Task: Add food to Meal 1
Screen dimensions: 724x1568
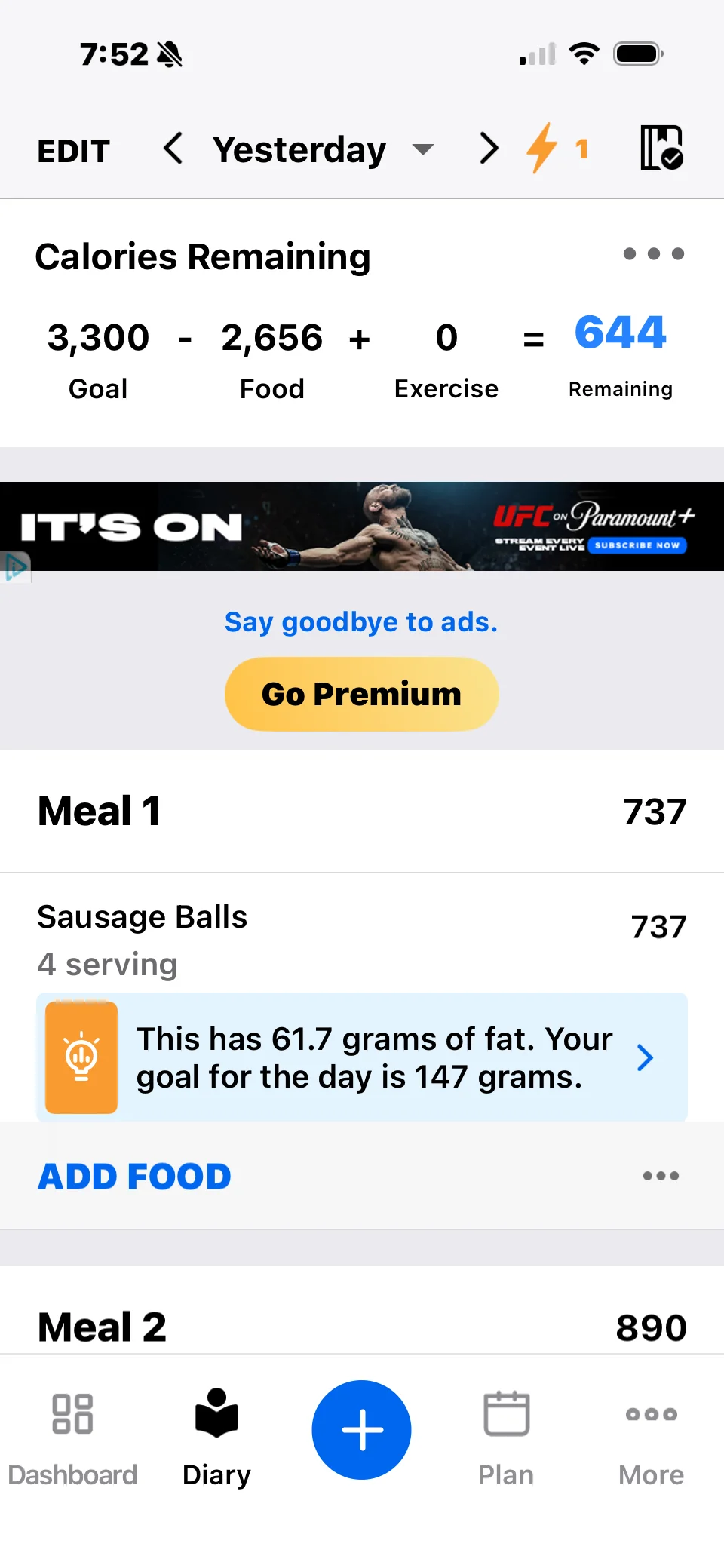Action: coord(135,1177)
